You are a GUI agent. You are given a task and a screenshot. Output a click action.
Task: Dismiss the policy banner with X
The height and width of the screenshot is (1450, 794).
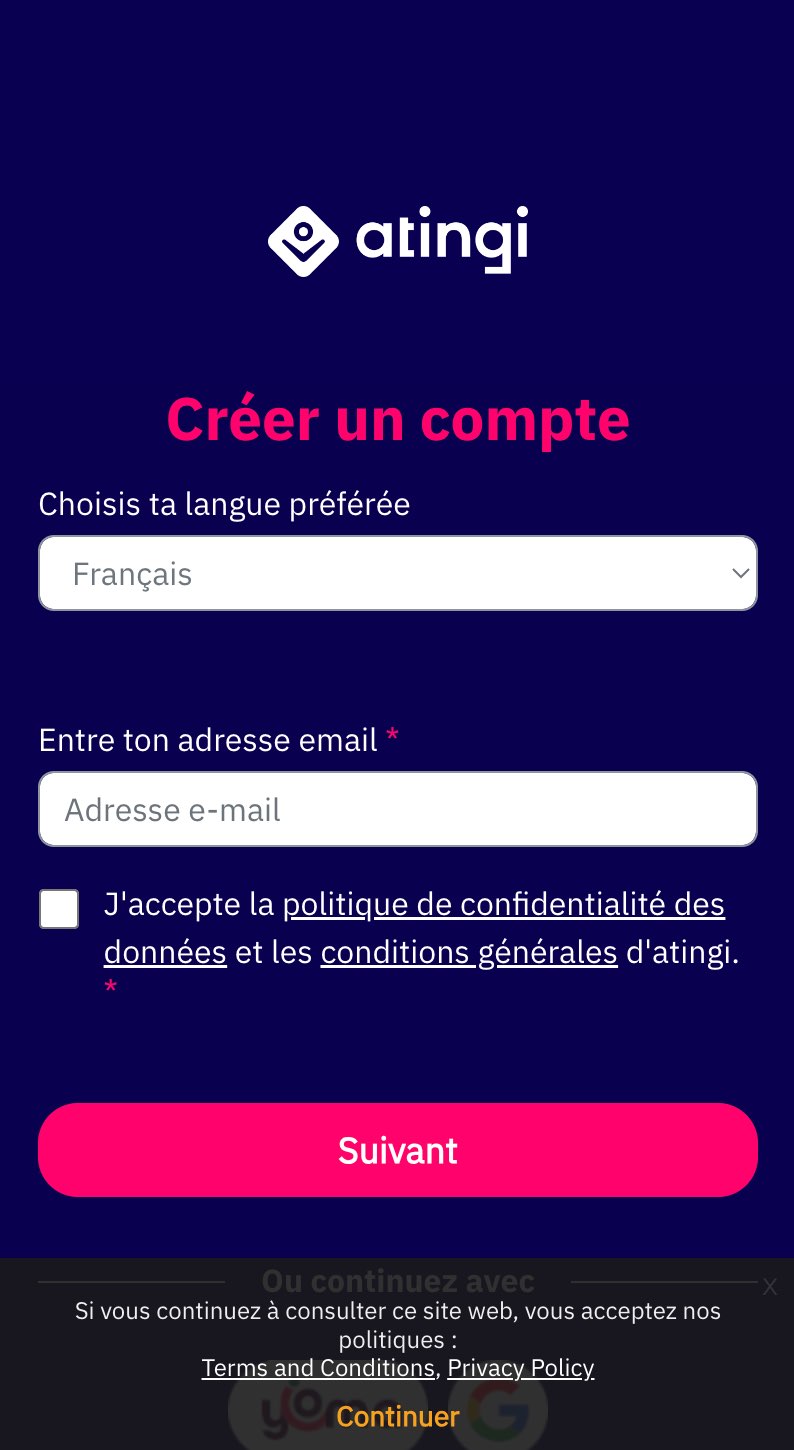[x=769, y=1287]
